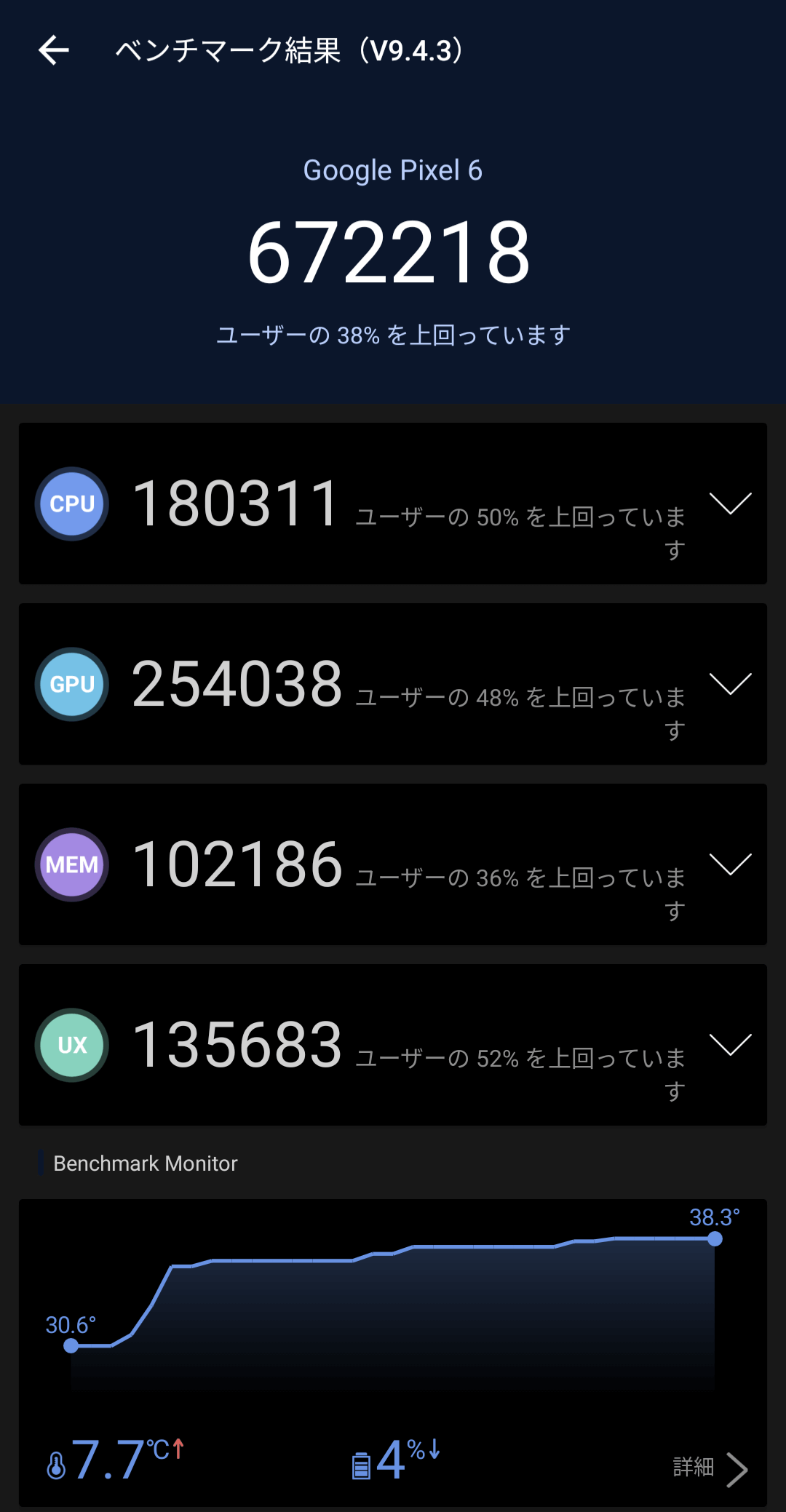786x1512 pixels.
Task: Tap the Google Pixel 6 device name
Action: [392, 170]
